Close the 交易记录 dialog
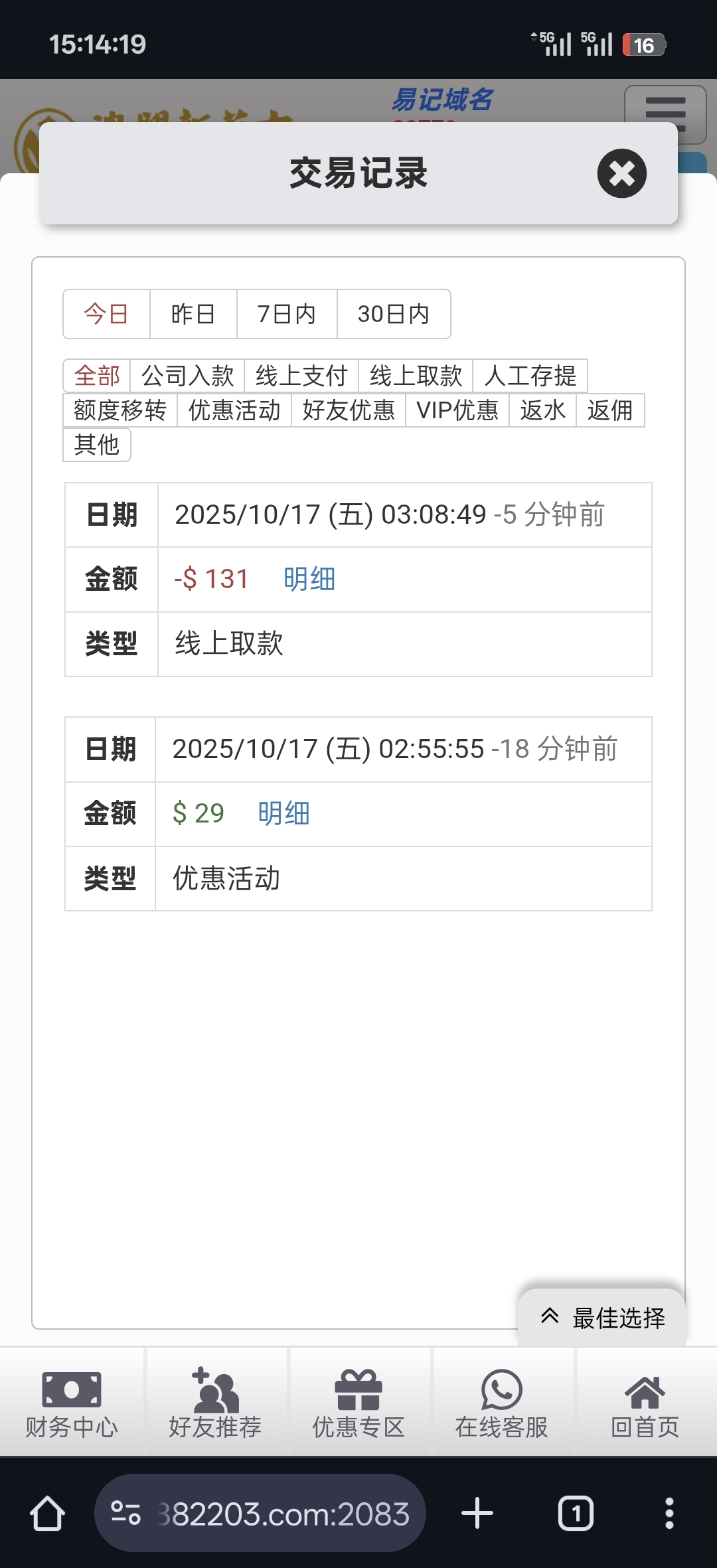The image size is (717, 1568). [x=621, y=173]
